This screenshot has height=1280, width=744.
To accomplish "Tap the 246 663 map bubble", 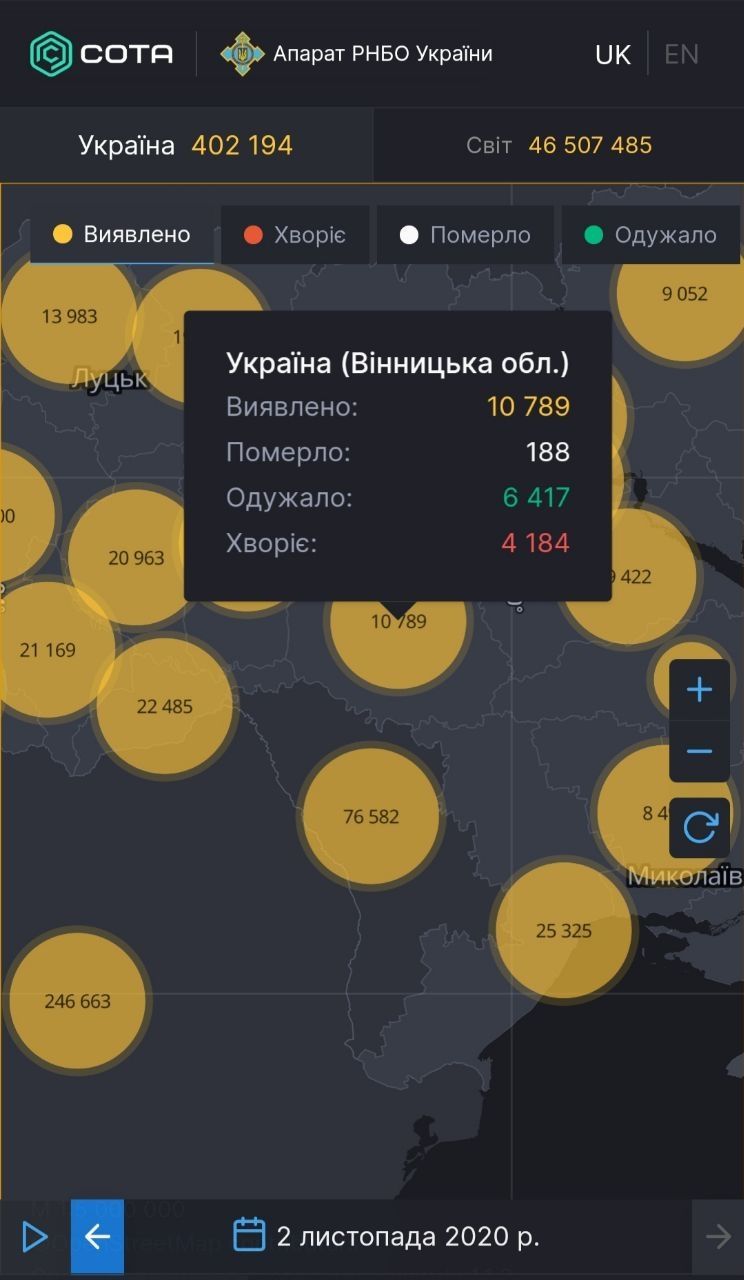I will [77, 1000].
